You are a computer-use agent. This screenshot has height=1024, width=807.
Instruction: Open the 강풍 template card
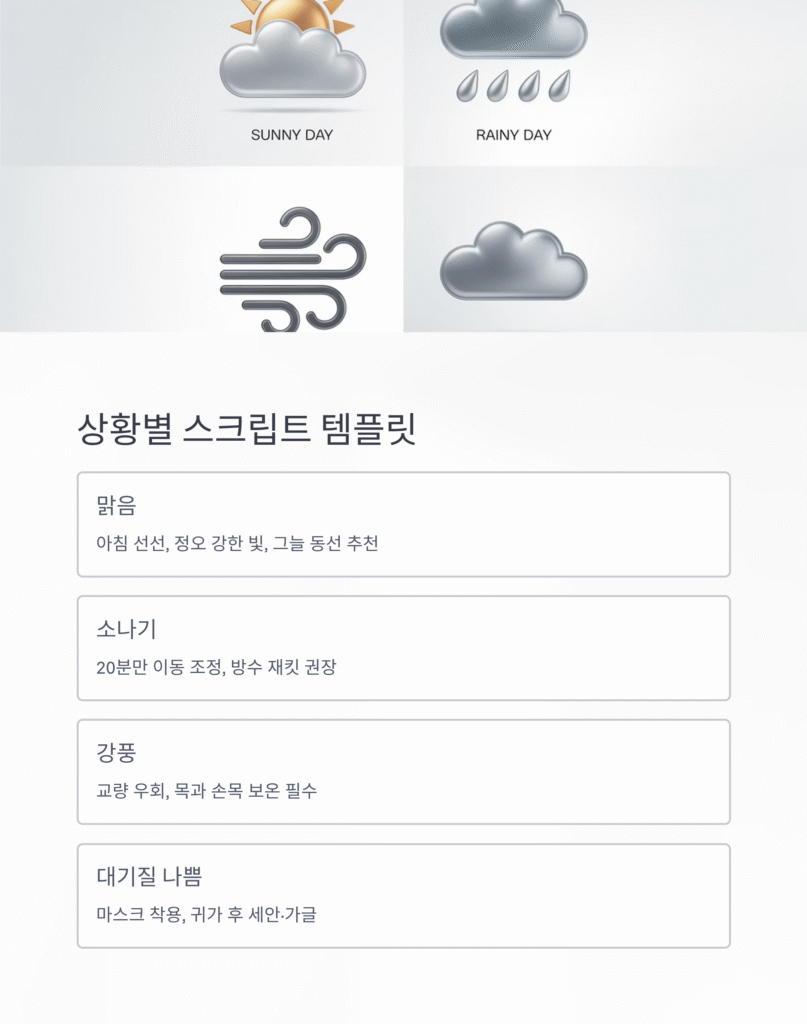tap(403, 771)
